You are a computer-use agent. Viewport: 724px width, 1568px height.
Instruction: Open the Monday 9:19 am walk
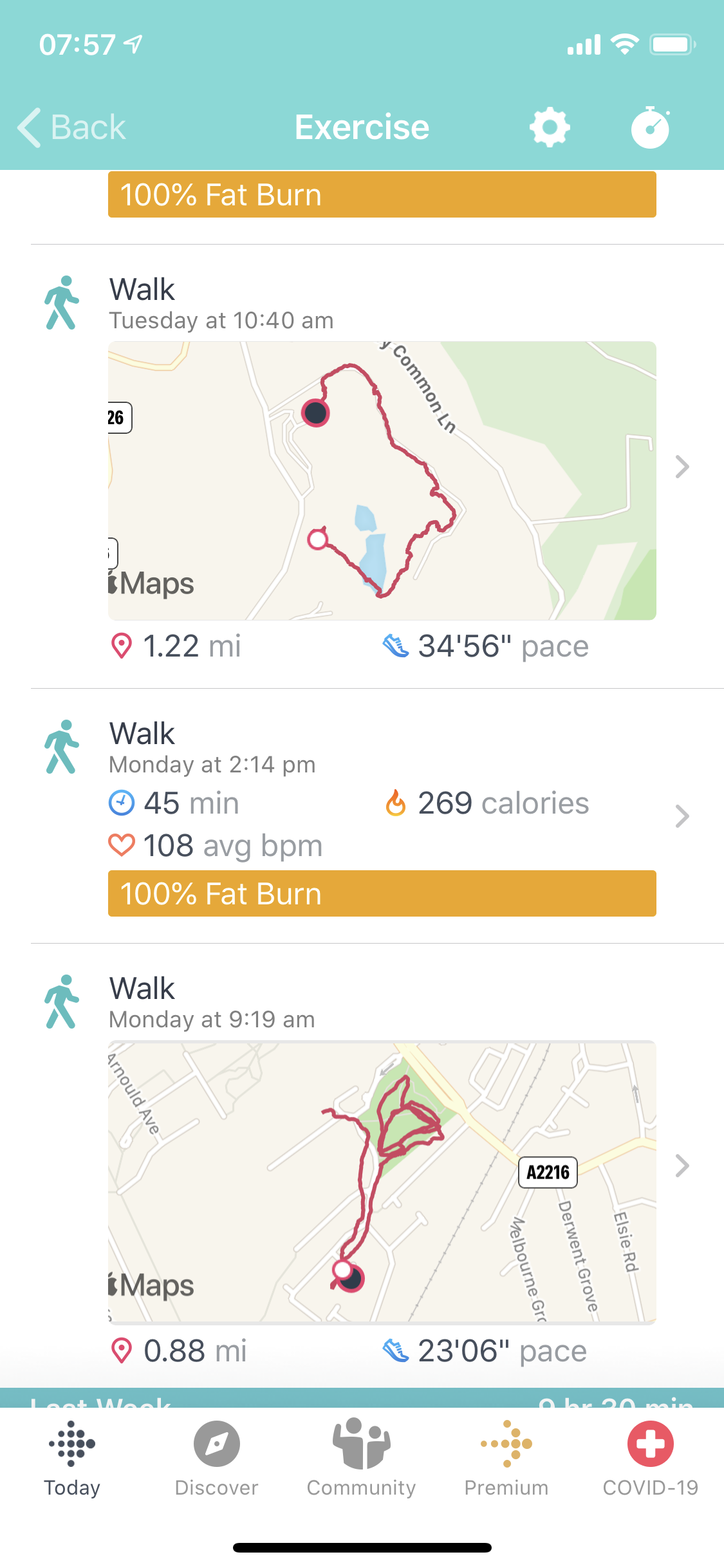tap(377, 1166)
